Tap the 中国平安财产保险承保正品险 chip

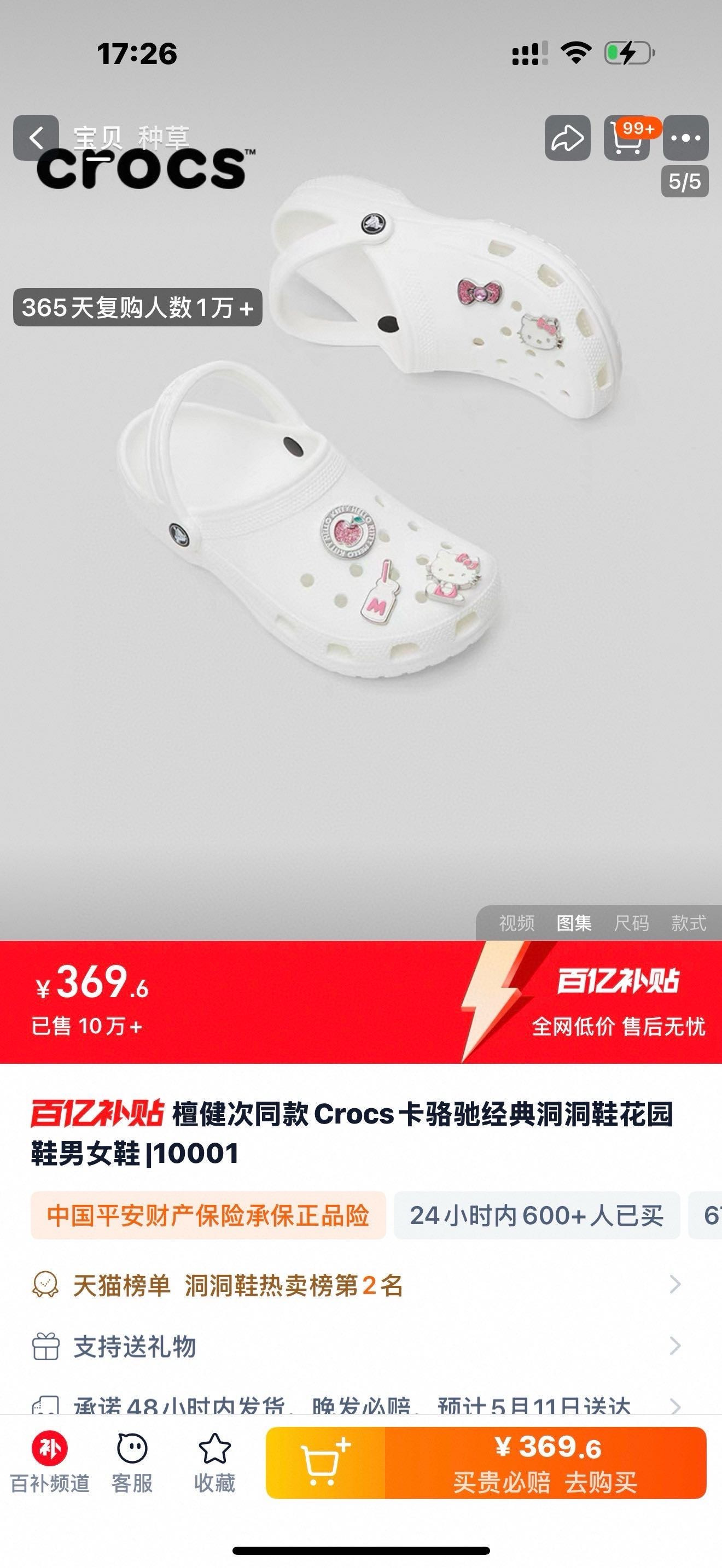(208, 1215)
